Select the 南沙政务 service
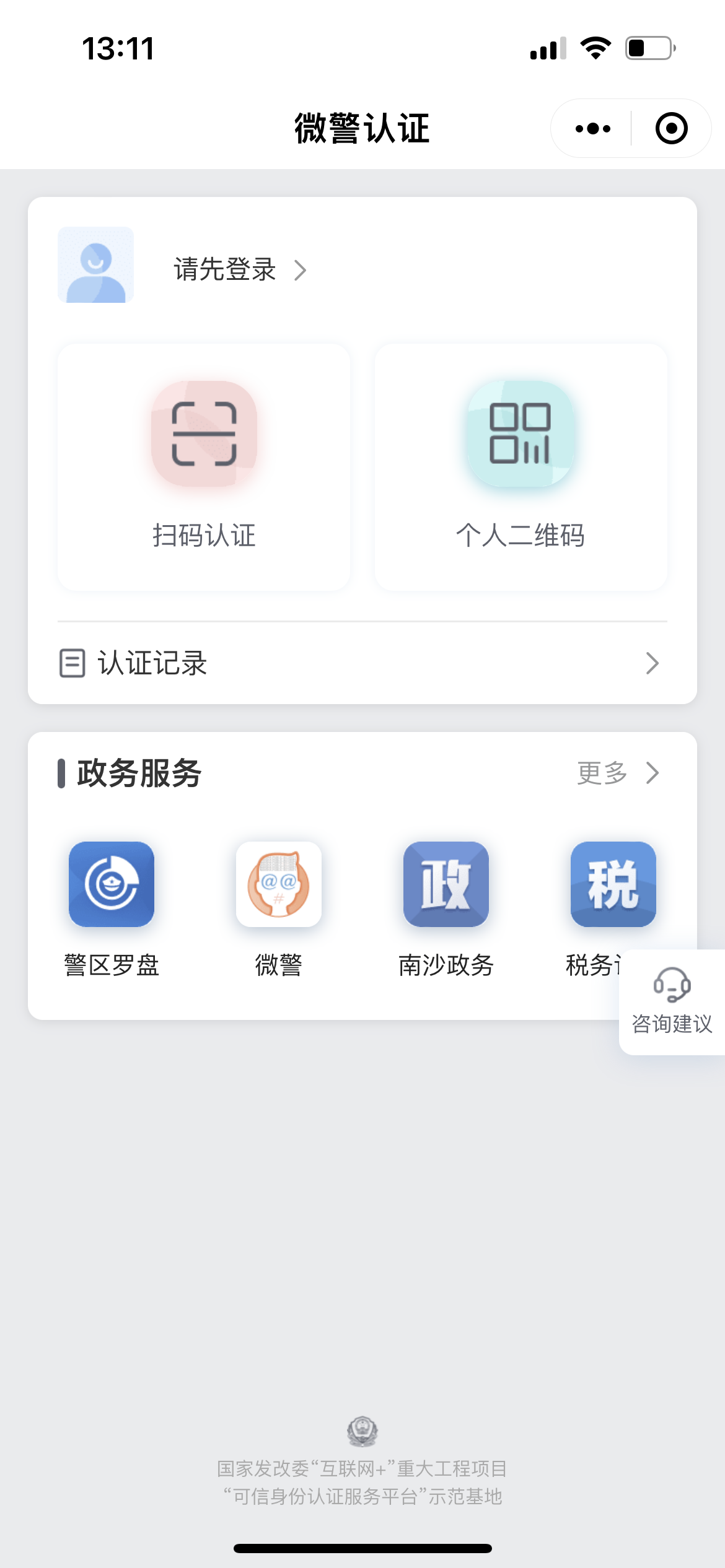725x1568 pixels. 446,884
